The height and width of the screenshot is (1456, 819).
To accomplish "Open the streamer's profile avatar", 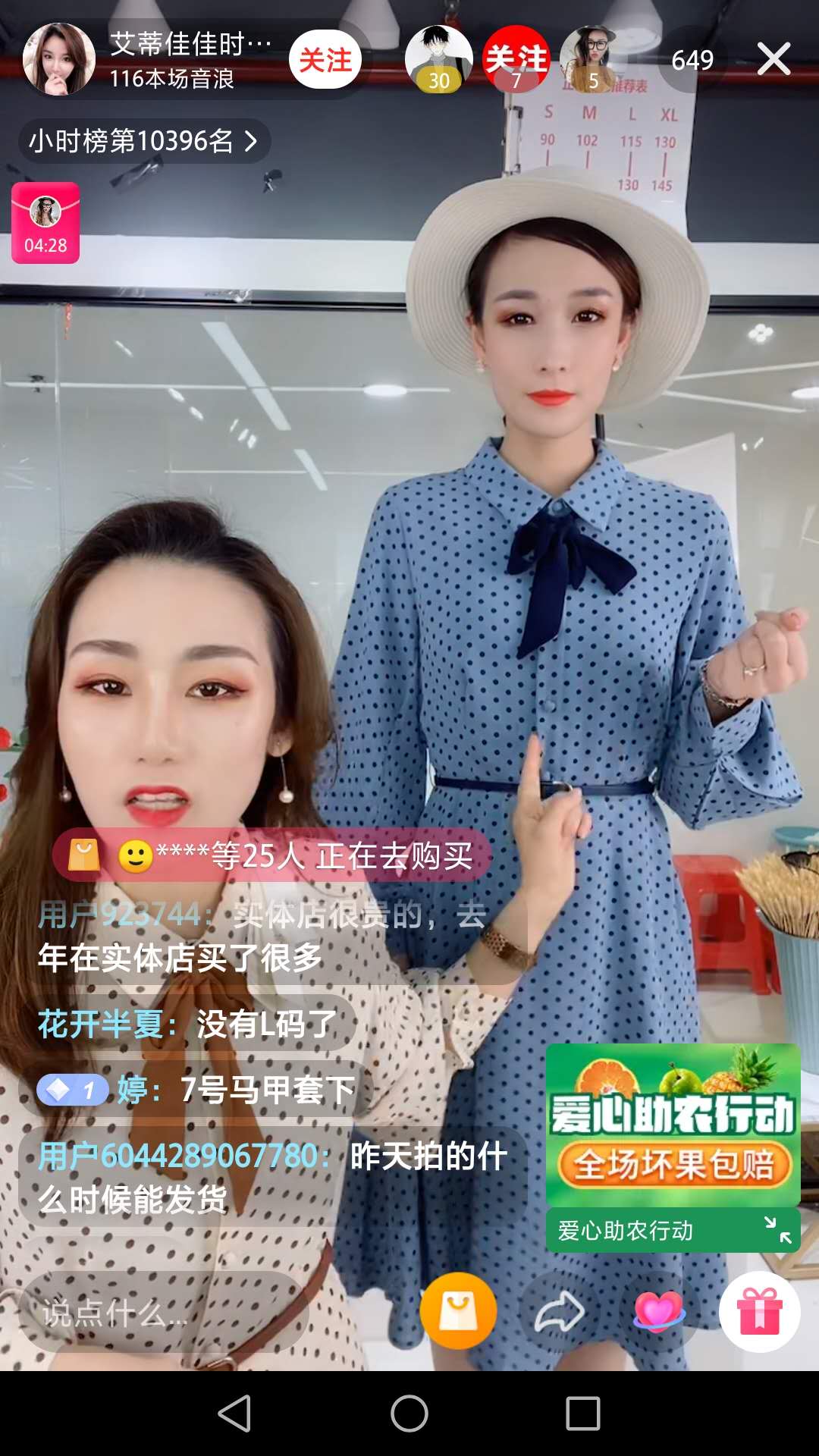I will 59,60.
